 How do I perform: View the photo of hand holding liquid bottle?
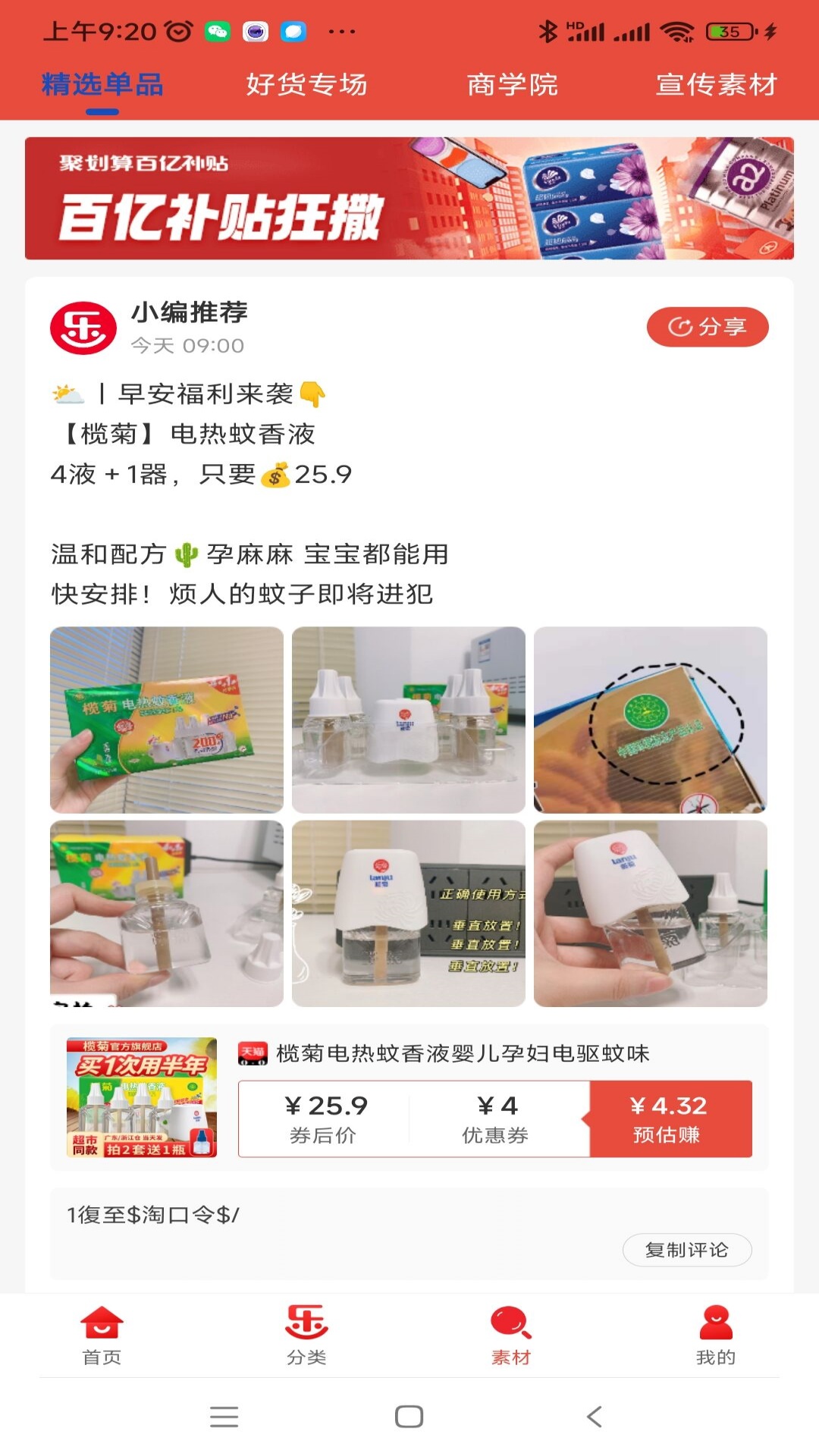tap(167, 914)
